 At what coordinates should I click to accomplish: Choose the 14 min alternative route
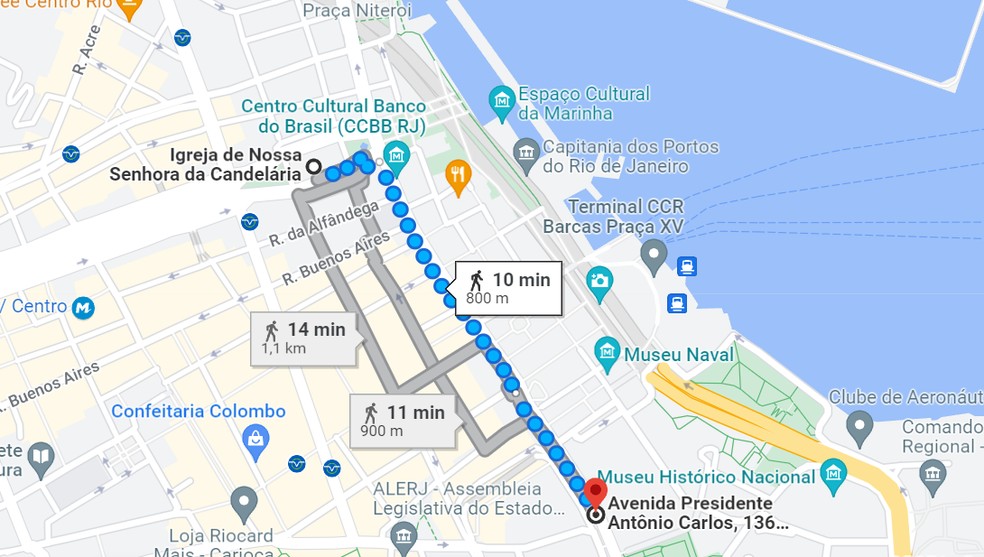[x=303, y=338]
